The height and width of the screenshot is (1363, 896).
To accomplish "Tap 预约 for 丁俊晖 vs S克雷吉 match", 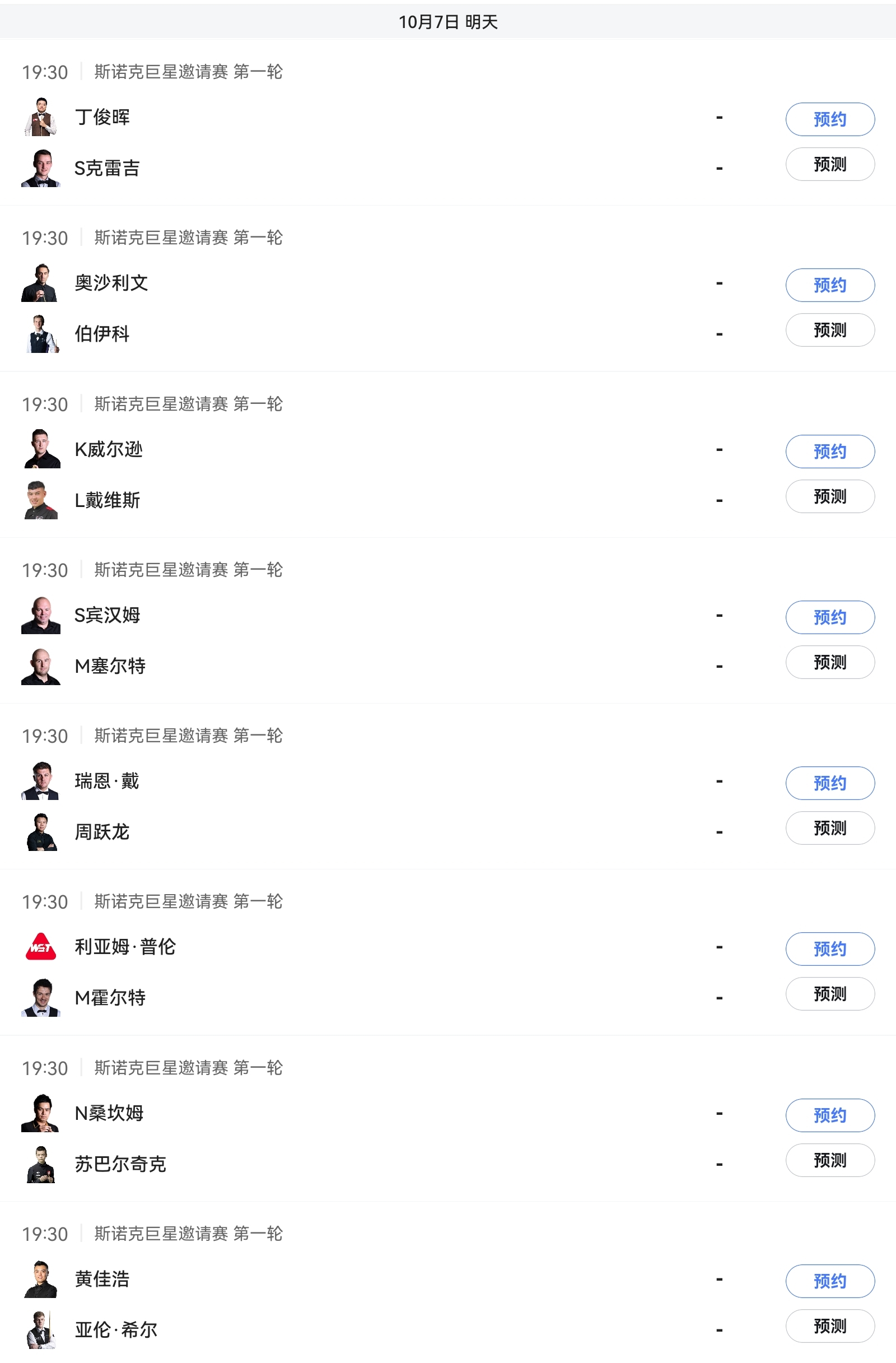I will coord(829,119).
